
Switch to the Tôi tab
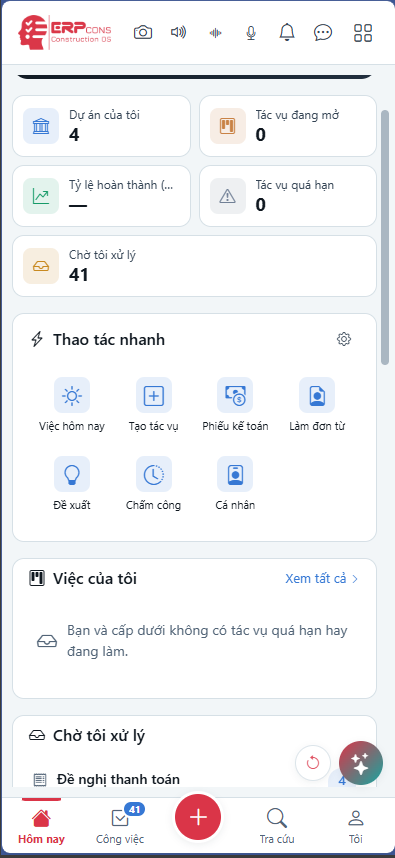click(x=356, y=825)
